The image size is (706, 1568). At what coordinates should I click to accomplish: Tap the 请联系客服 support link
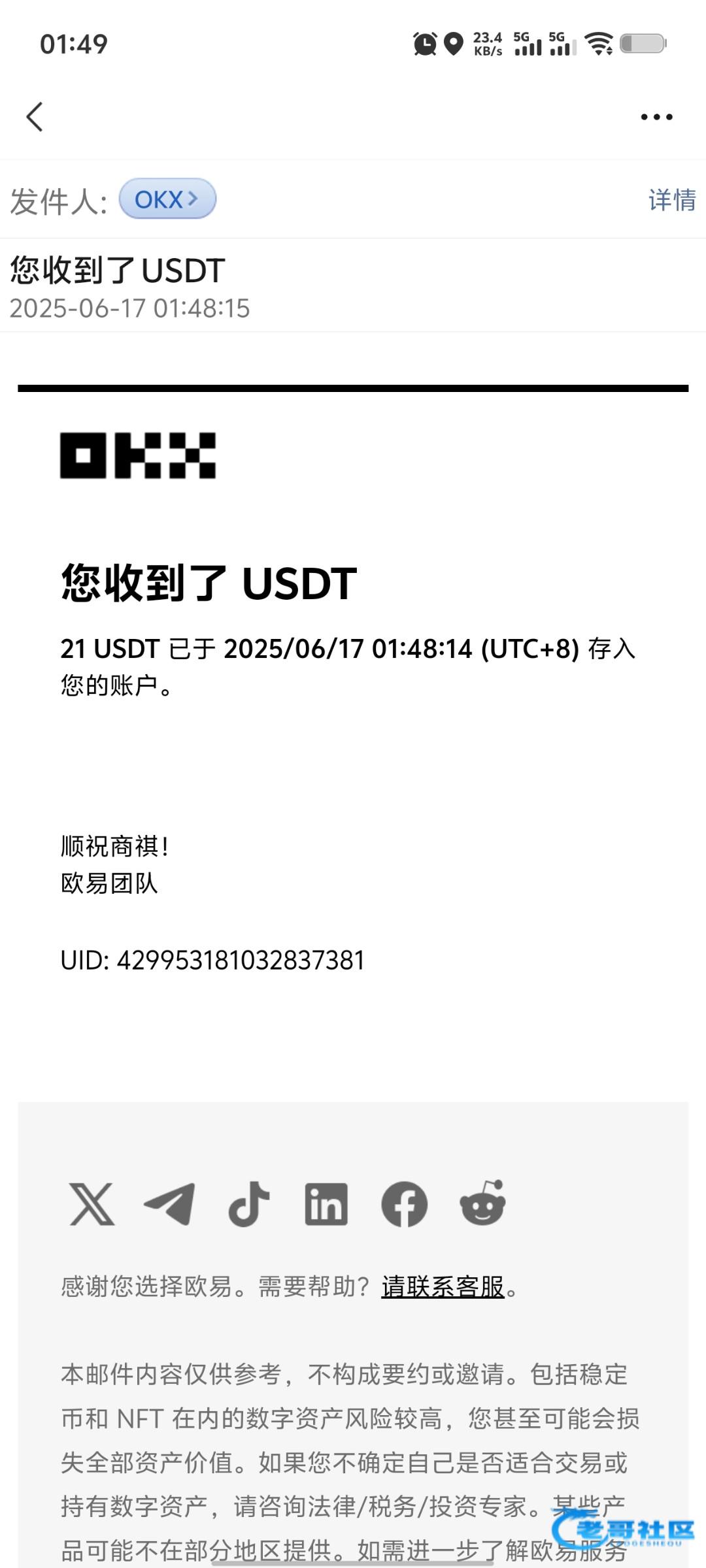point(443,1286)
